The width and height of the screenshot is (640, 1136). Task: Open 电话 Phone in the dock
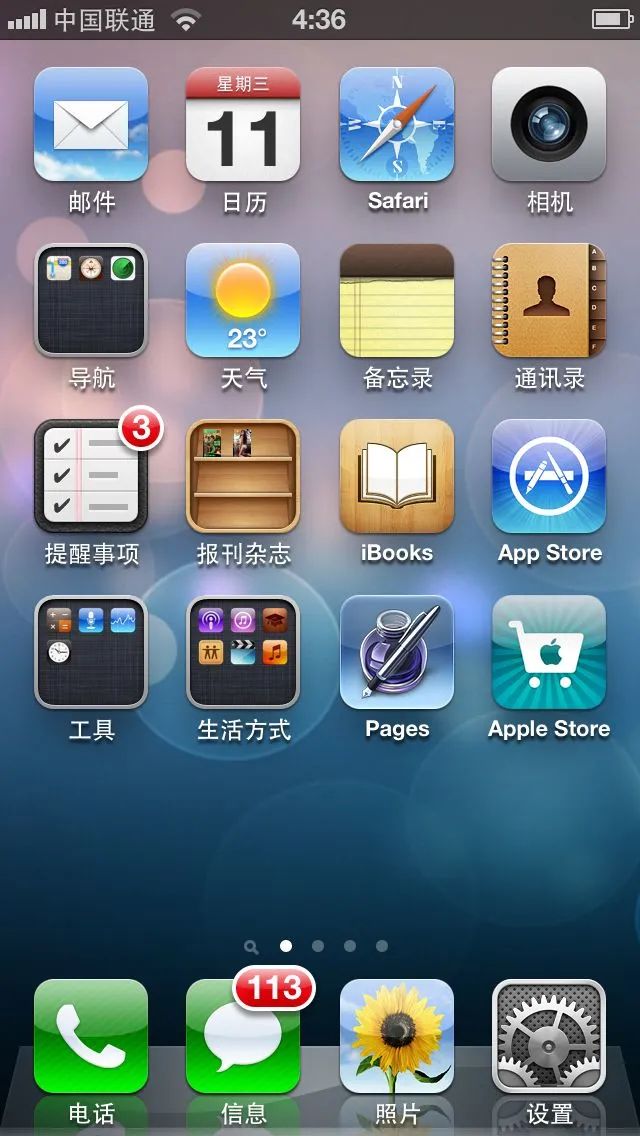point(91,1037)
